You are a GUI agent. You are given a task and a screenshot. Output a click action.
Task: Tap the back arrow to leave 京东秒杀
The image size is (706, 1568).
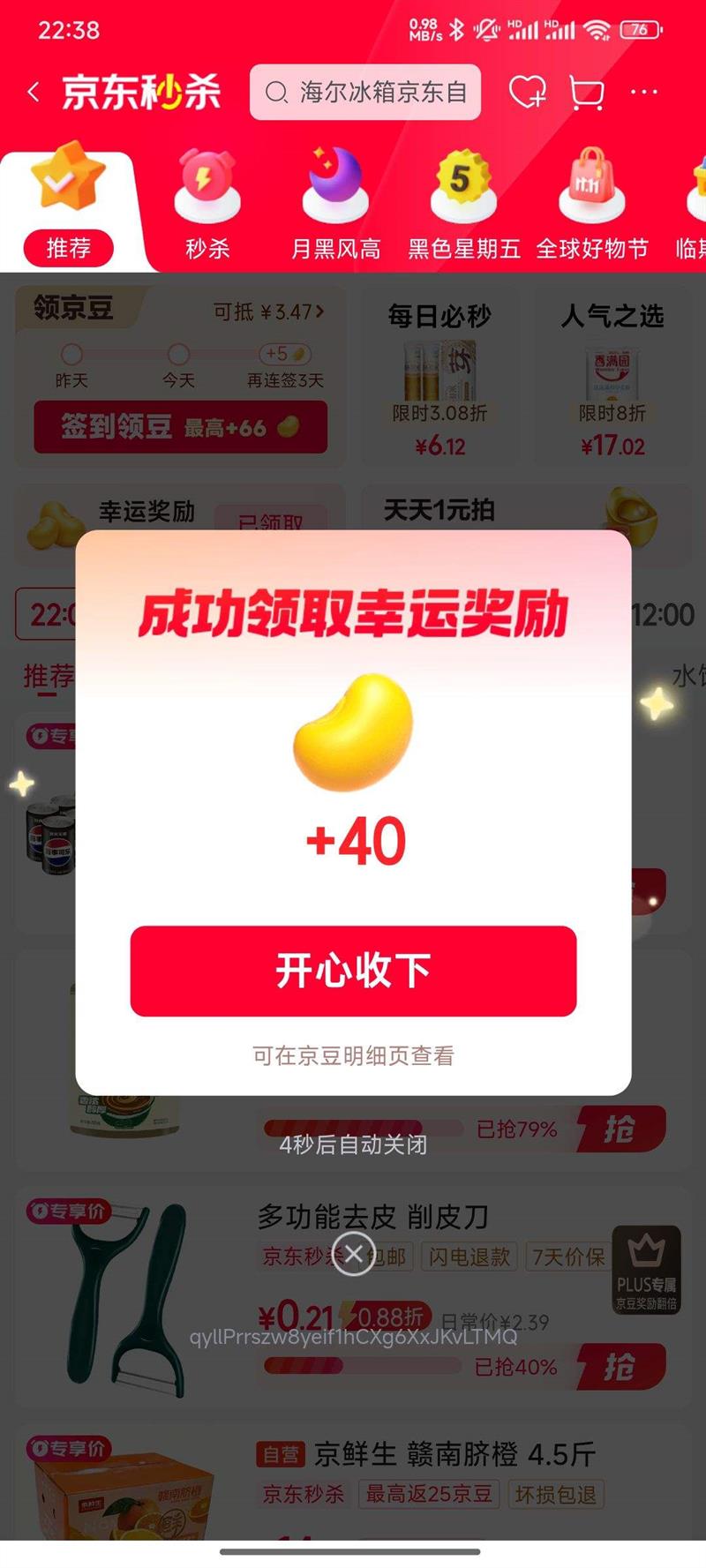click(x=32, y=92)
